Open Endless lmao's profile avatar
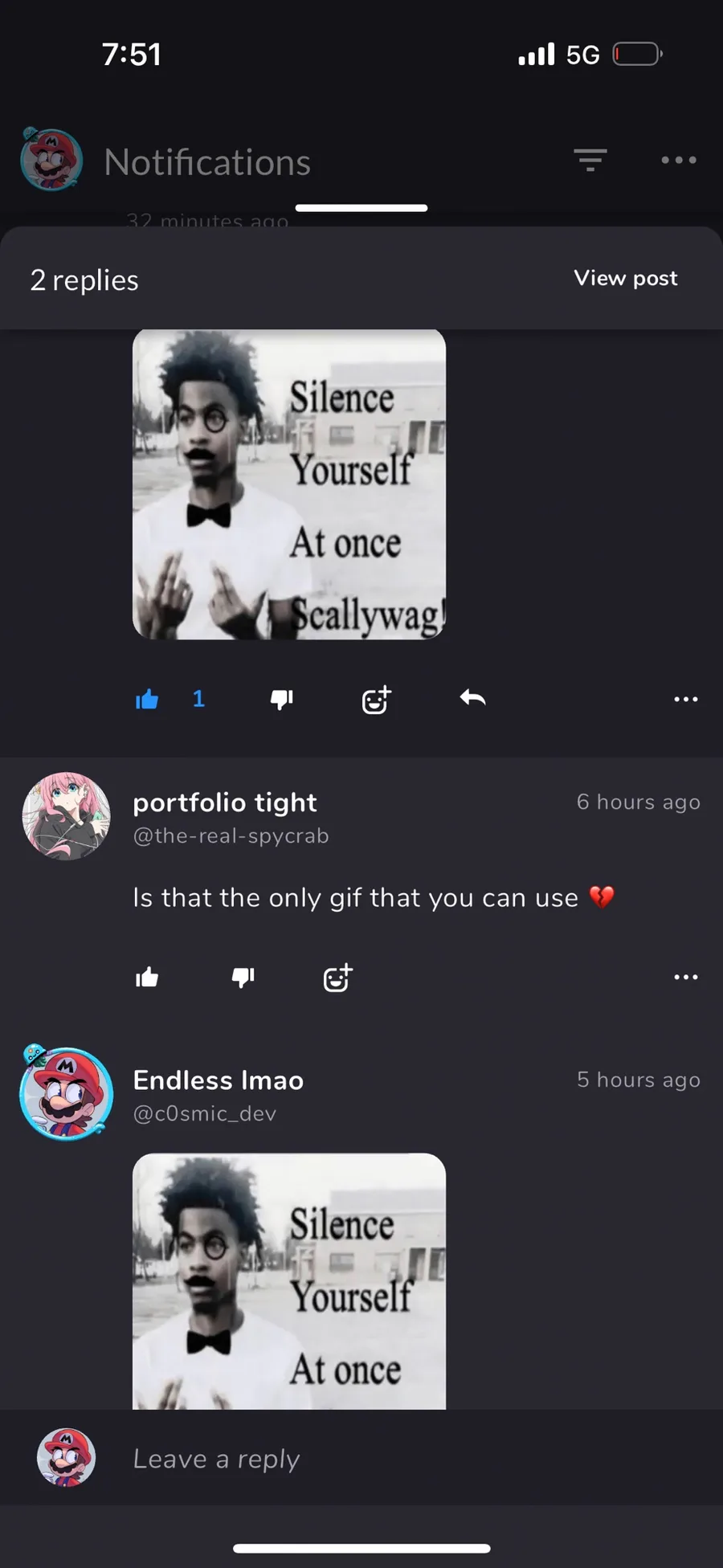Screen dimensions: 723x1568 tap(67, 1092)
